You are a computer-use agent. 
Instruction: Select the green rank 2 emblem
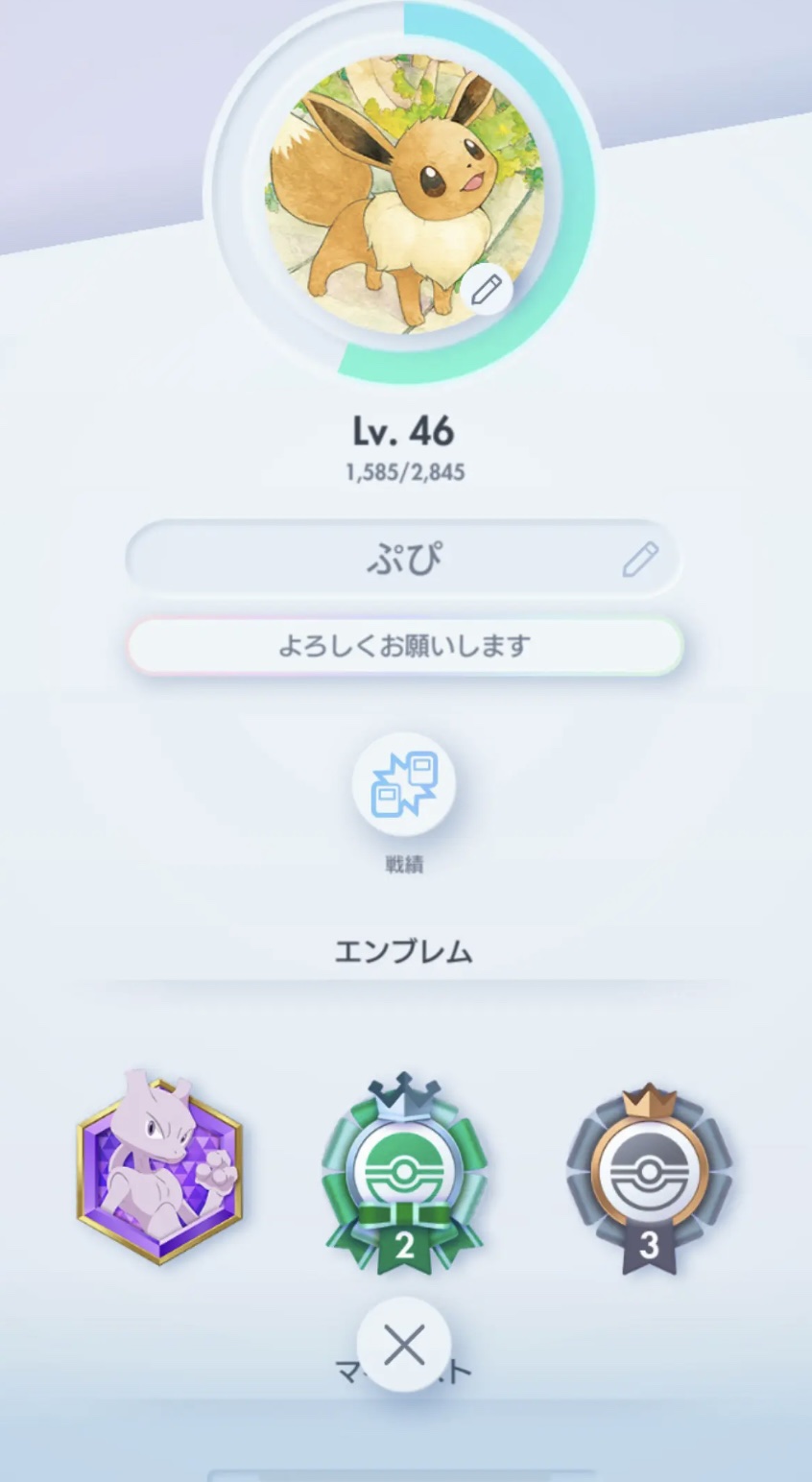[x=404, y=1173]
